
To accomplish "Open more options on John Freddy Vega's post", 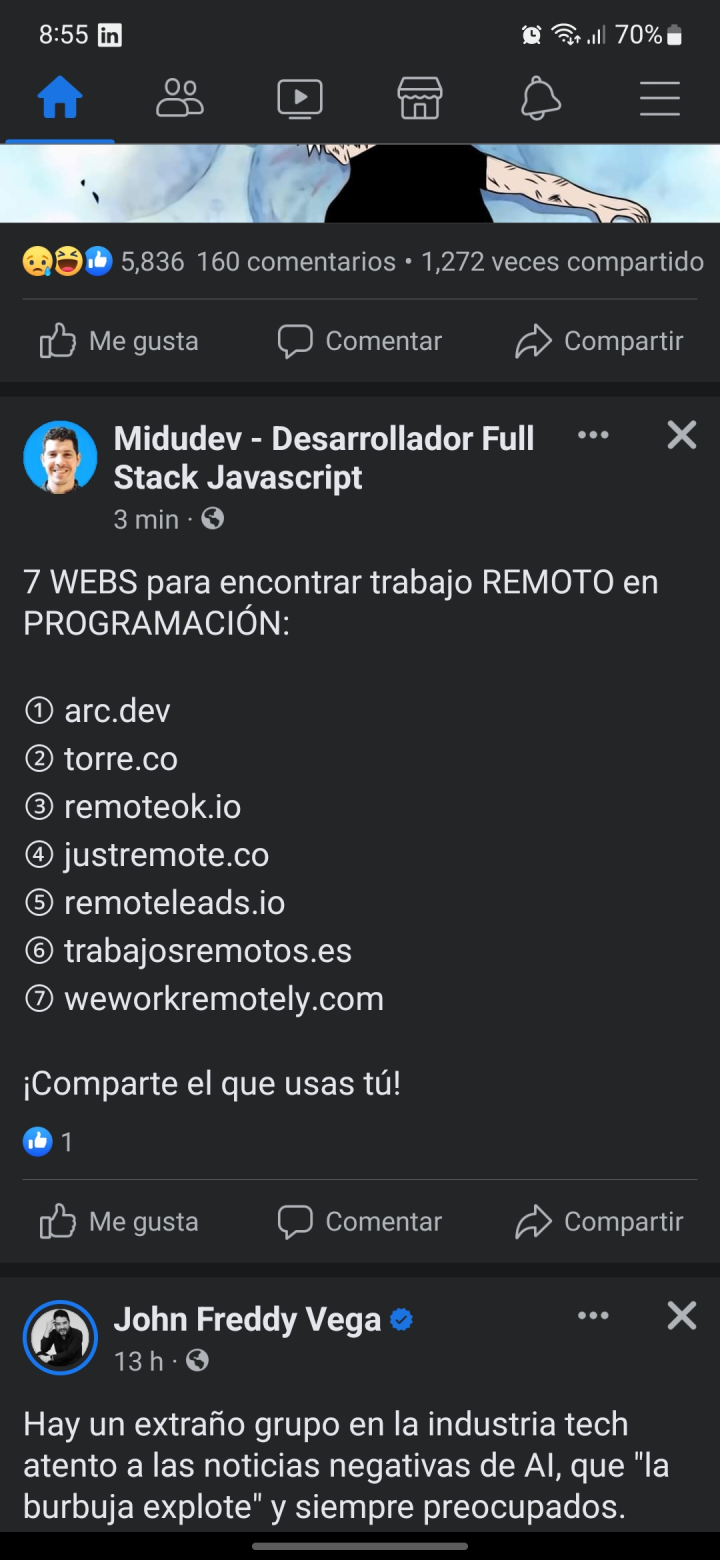I will [x=593, y=1316].
